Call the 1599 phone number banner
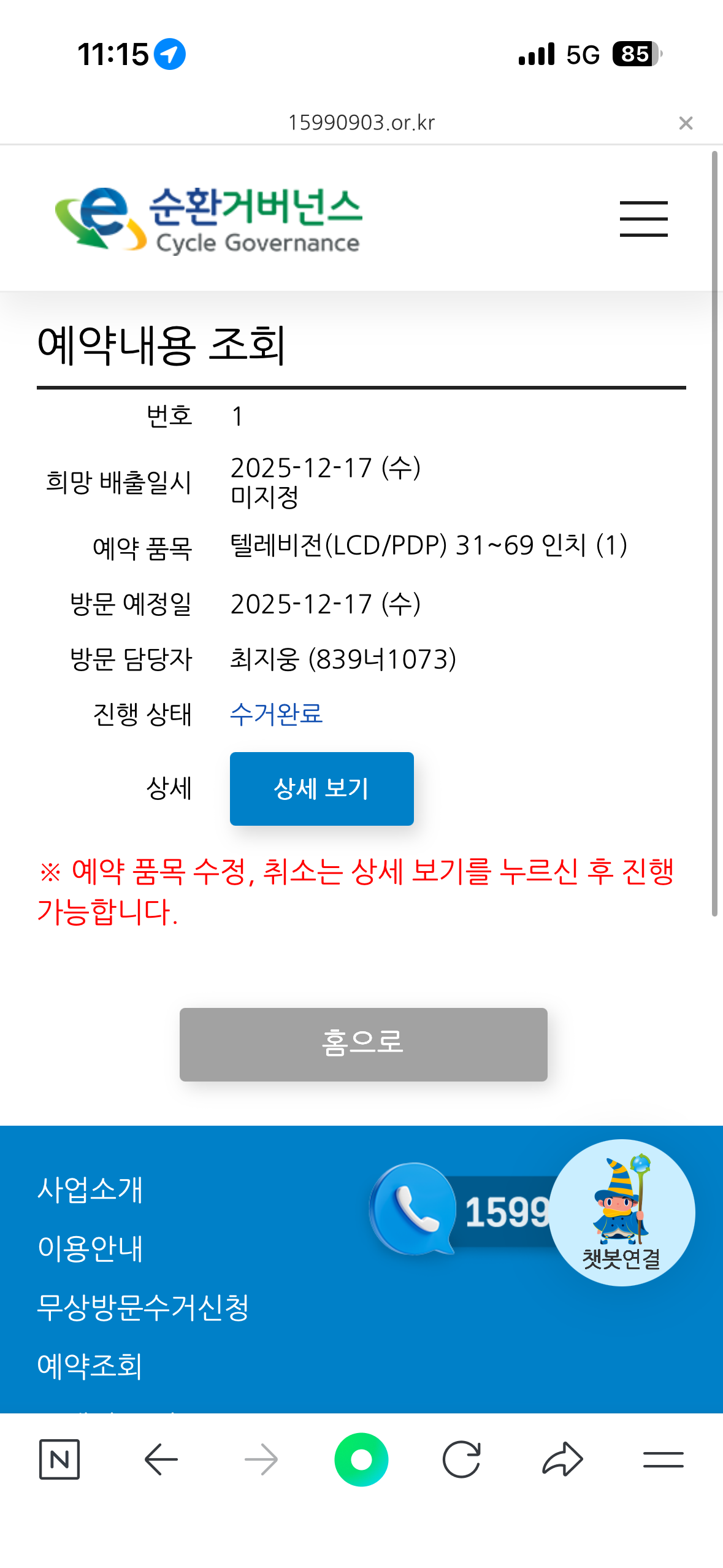The width and height of the screenshot is (723, 1568). (460, 1210)
